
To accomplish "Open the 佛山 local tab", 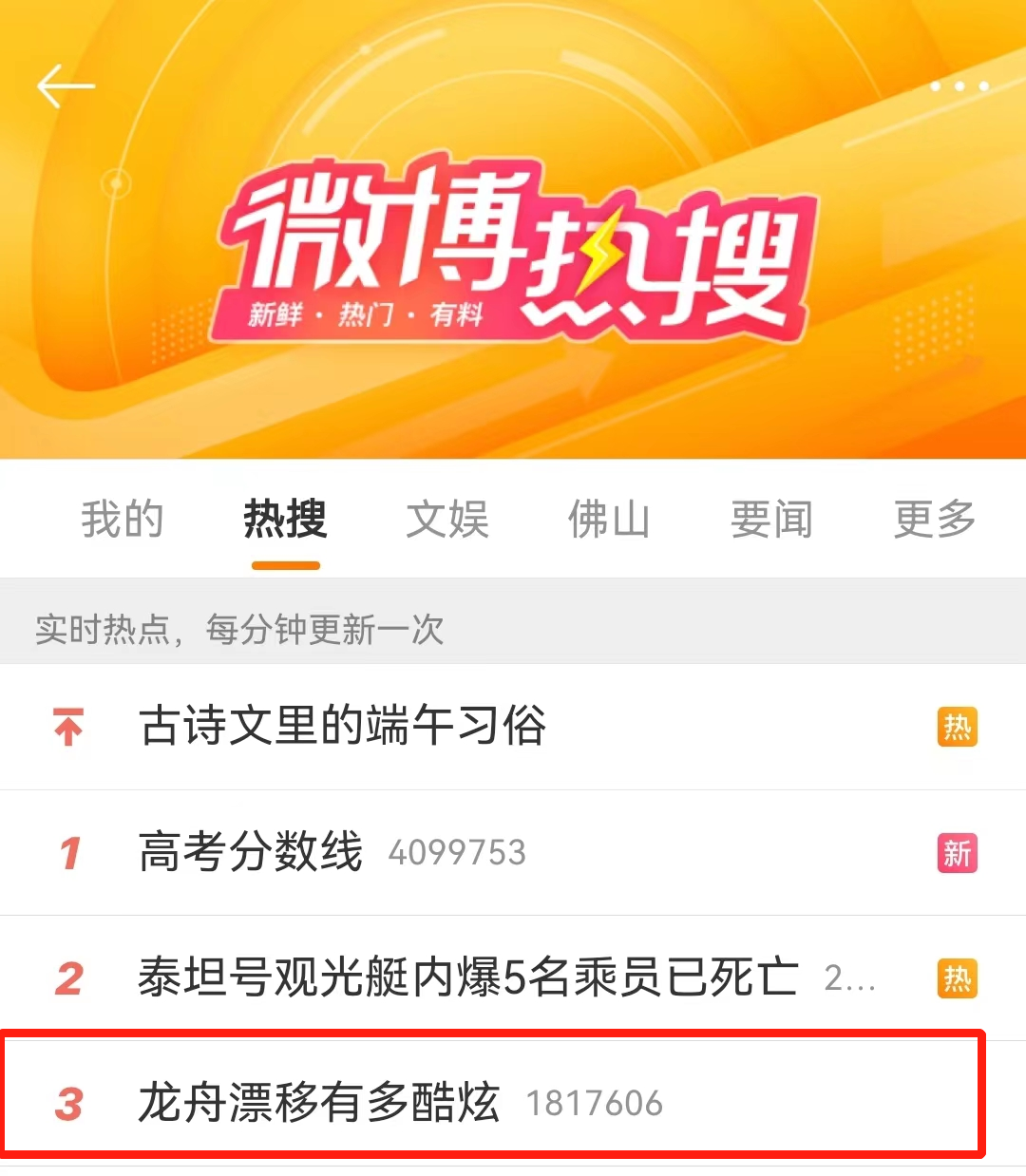I will (x=609, y=520).
